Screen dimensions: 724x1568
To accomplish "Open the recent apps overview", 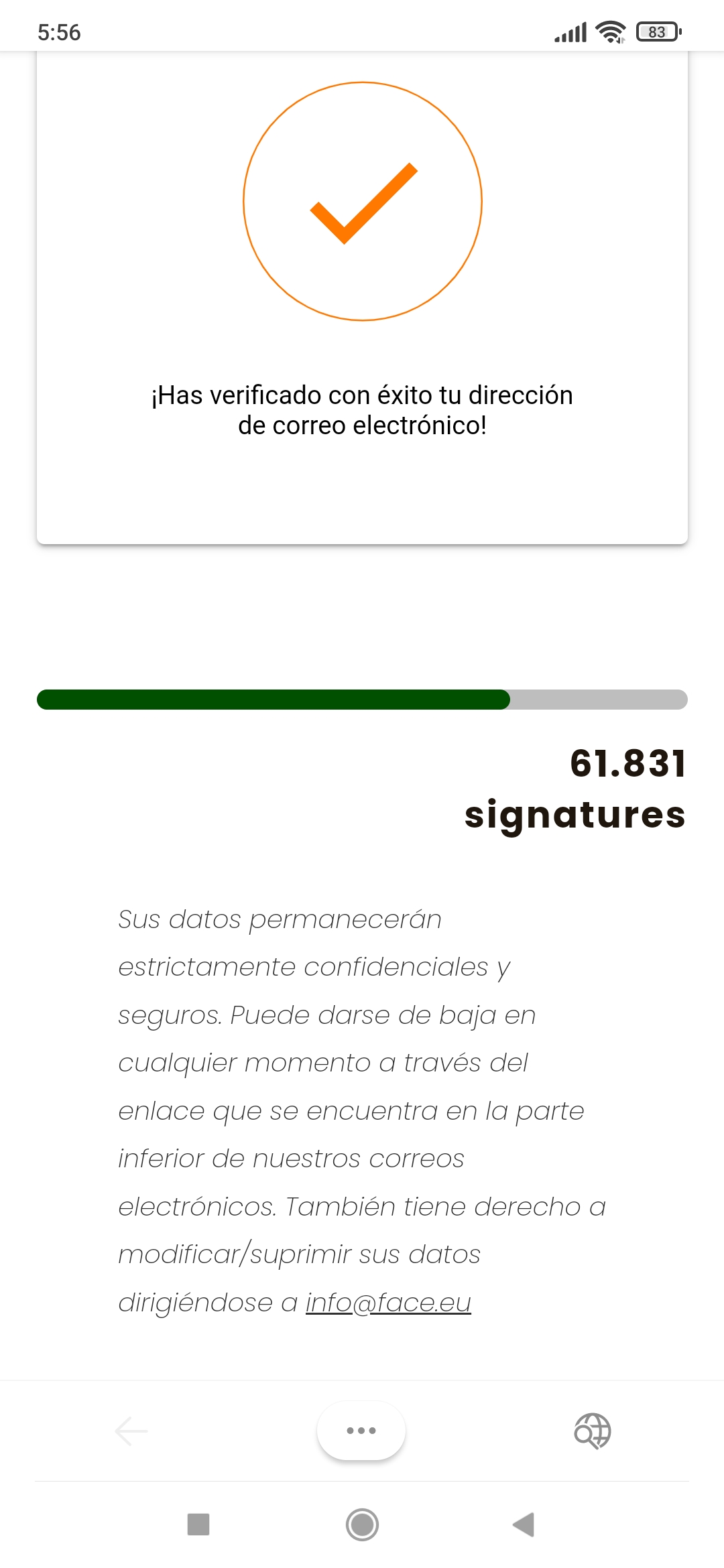I will coord(198,1524).
